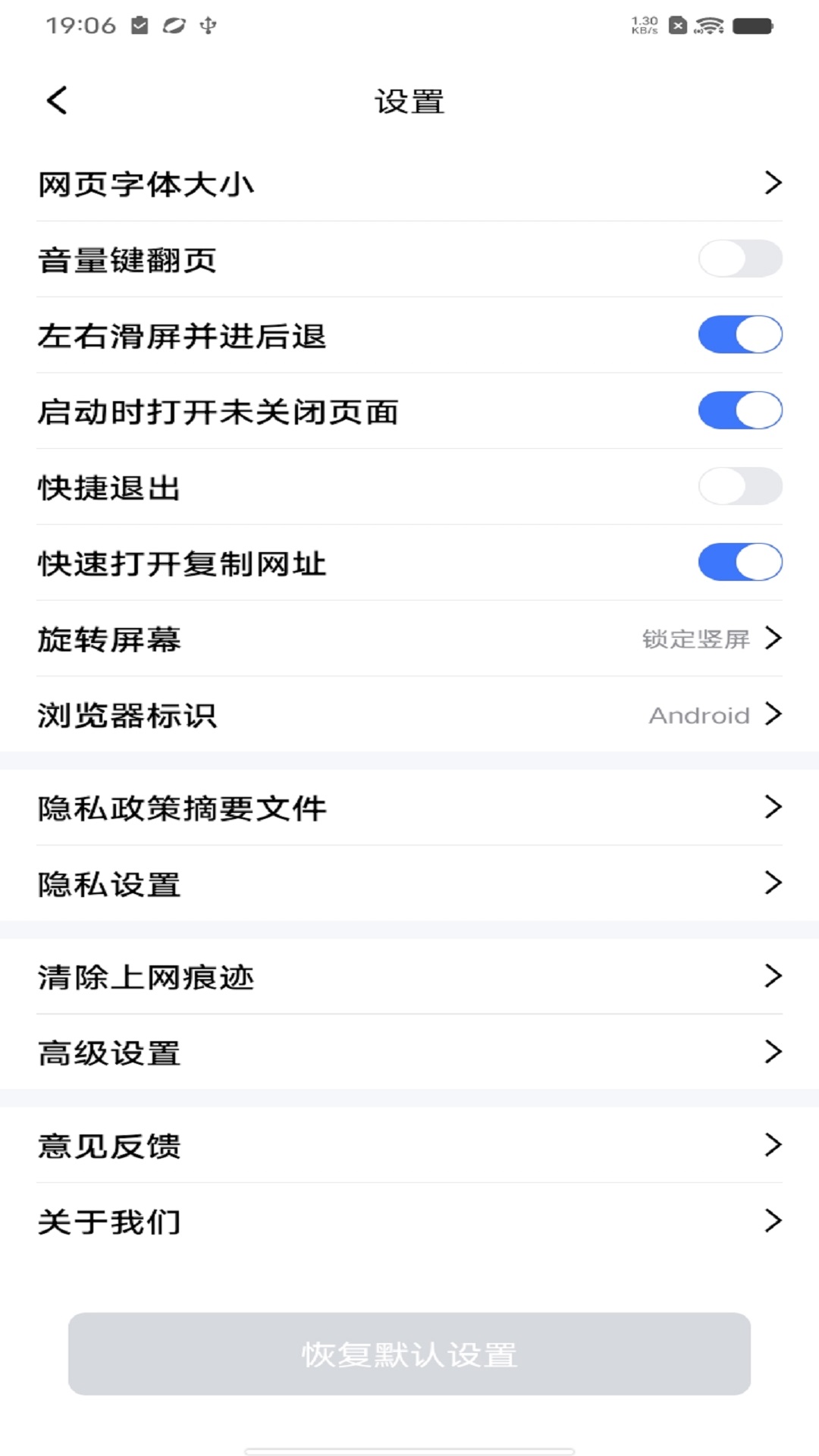Open 意见反馈 to give feedback
This screenshot has height=1456, width=819.
[409, 1146]
